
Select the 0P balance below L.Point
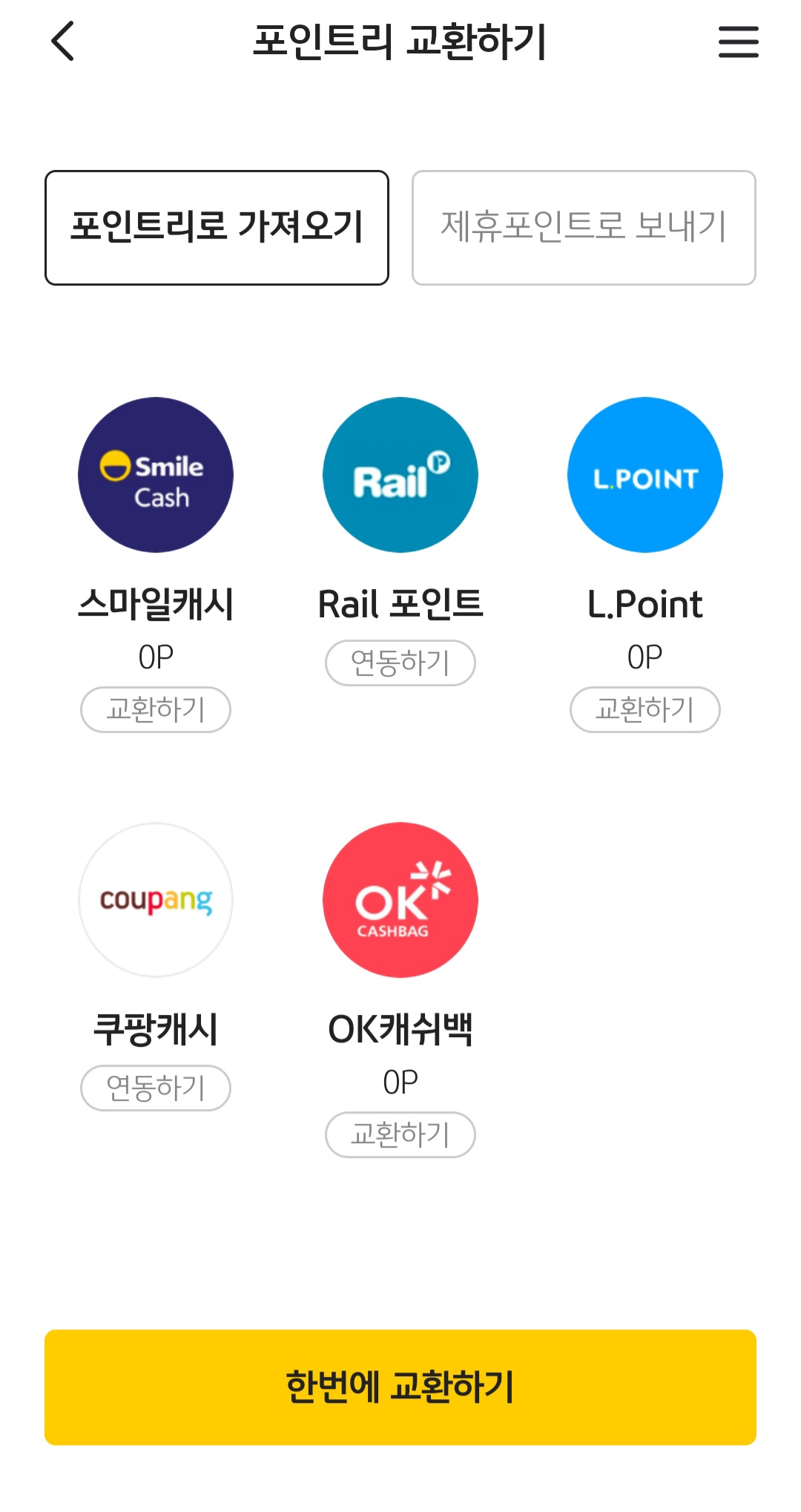pos(645,656)
